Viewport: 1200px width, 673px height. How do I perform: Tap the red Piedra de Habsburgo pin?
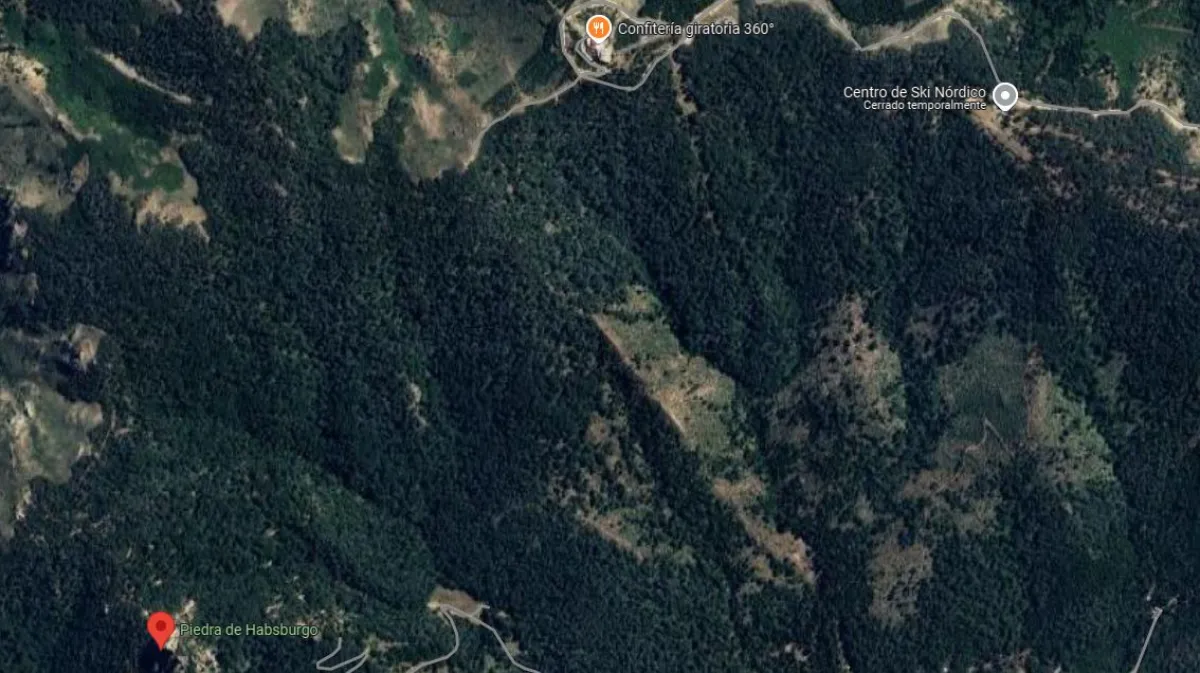[160, 629]
